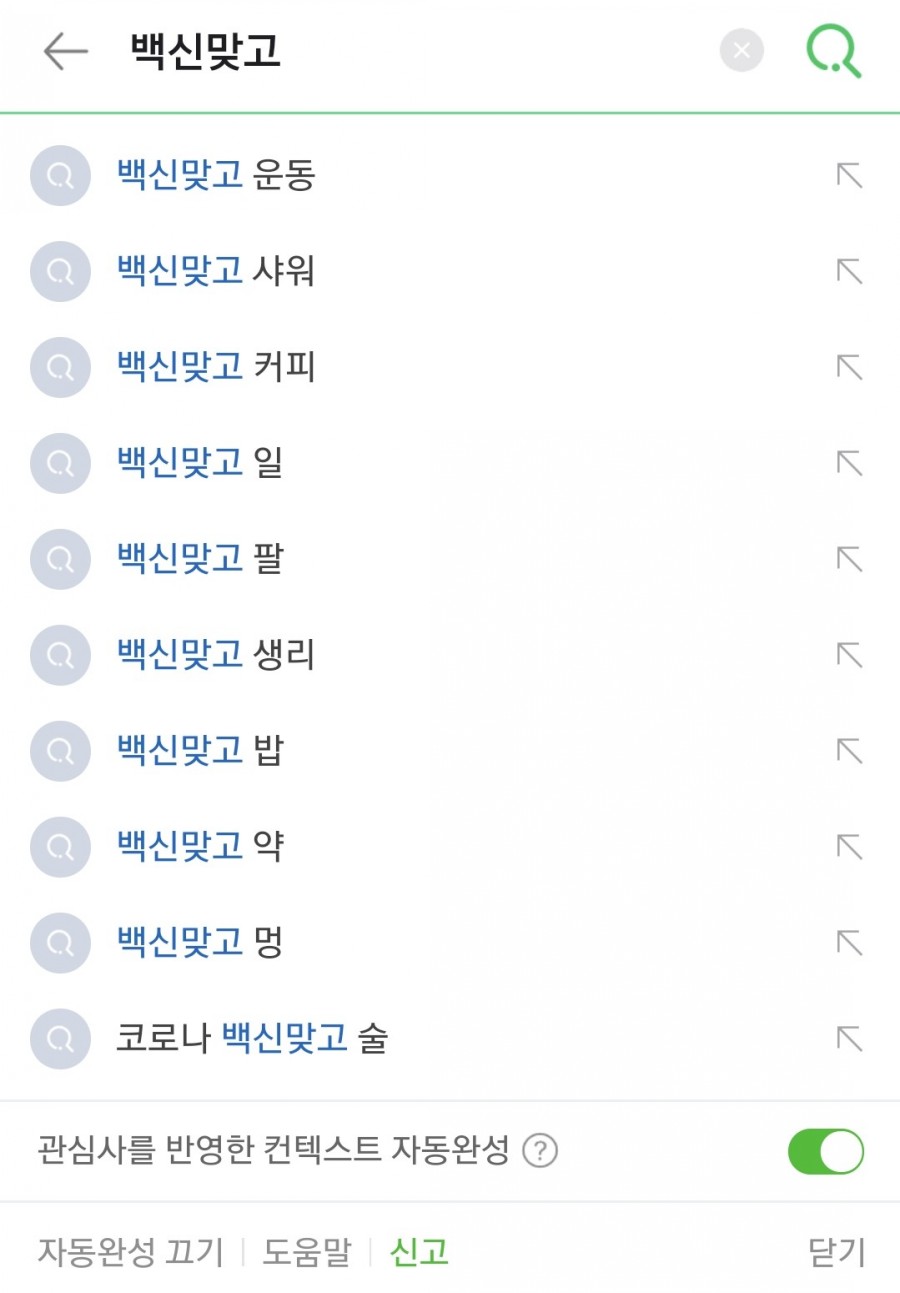Clear the search text 백신맞고
The width and height of the screenshot is (900, 1293).
tap(741, 51)
